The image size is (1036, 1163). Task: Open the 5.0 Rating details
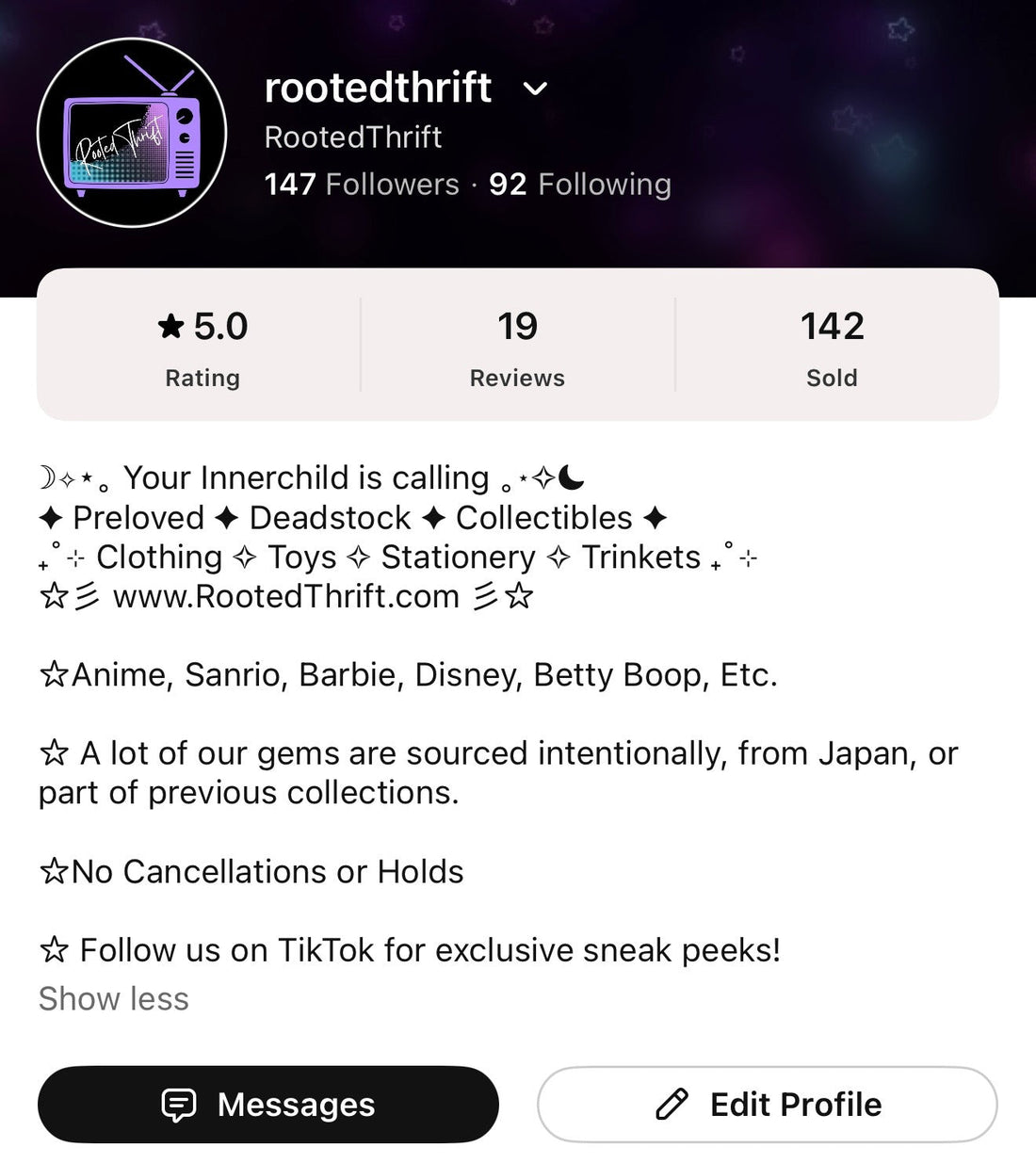[202, 347]
